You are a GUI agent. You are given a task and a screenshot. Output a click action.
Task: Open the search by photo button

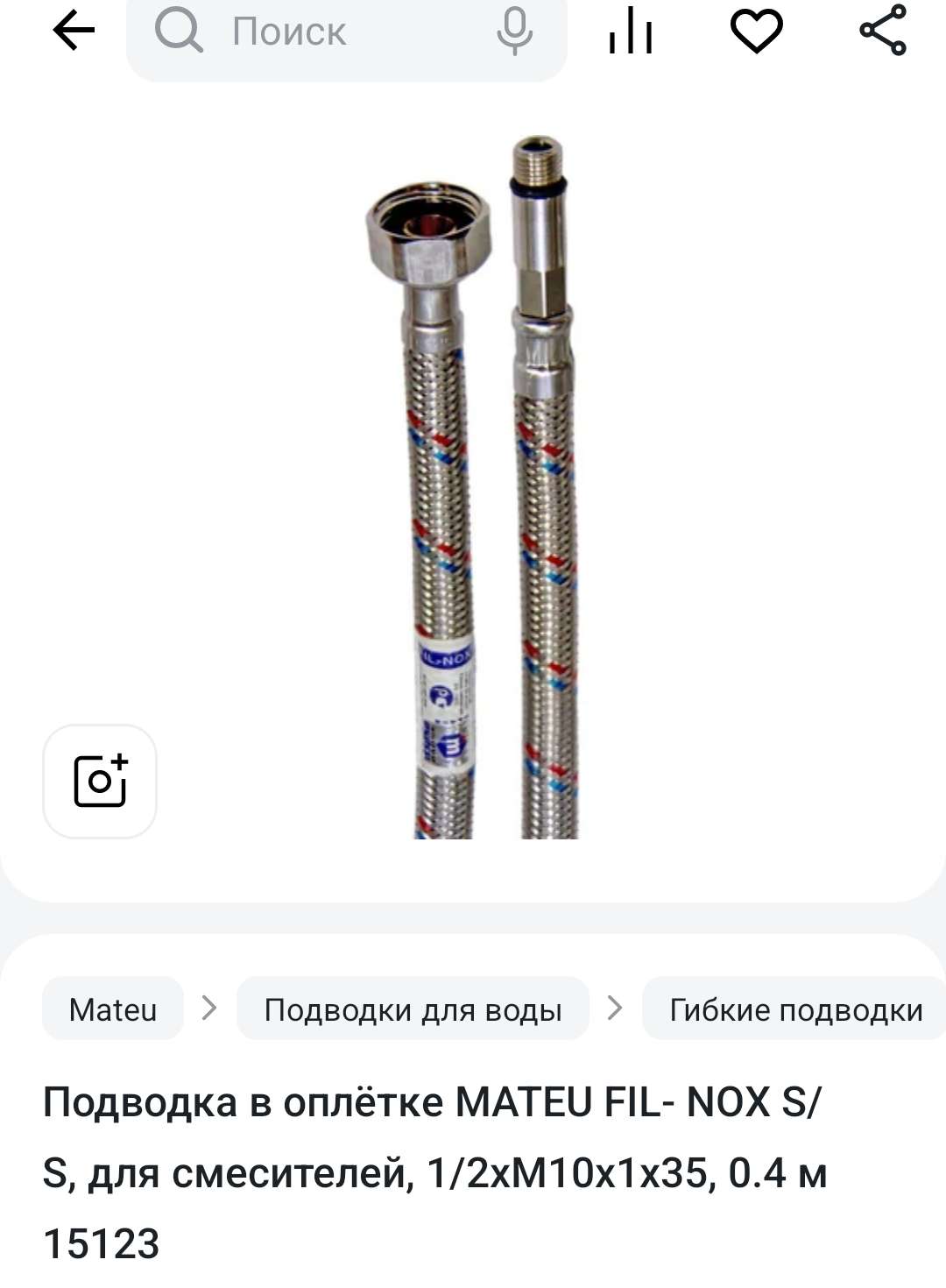point(100,781)
